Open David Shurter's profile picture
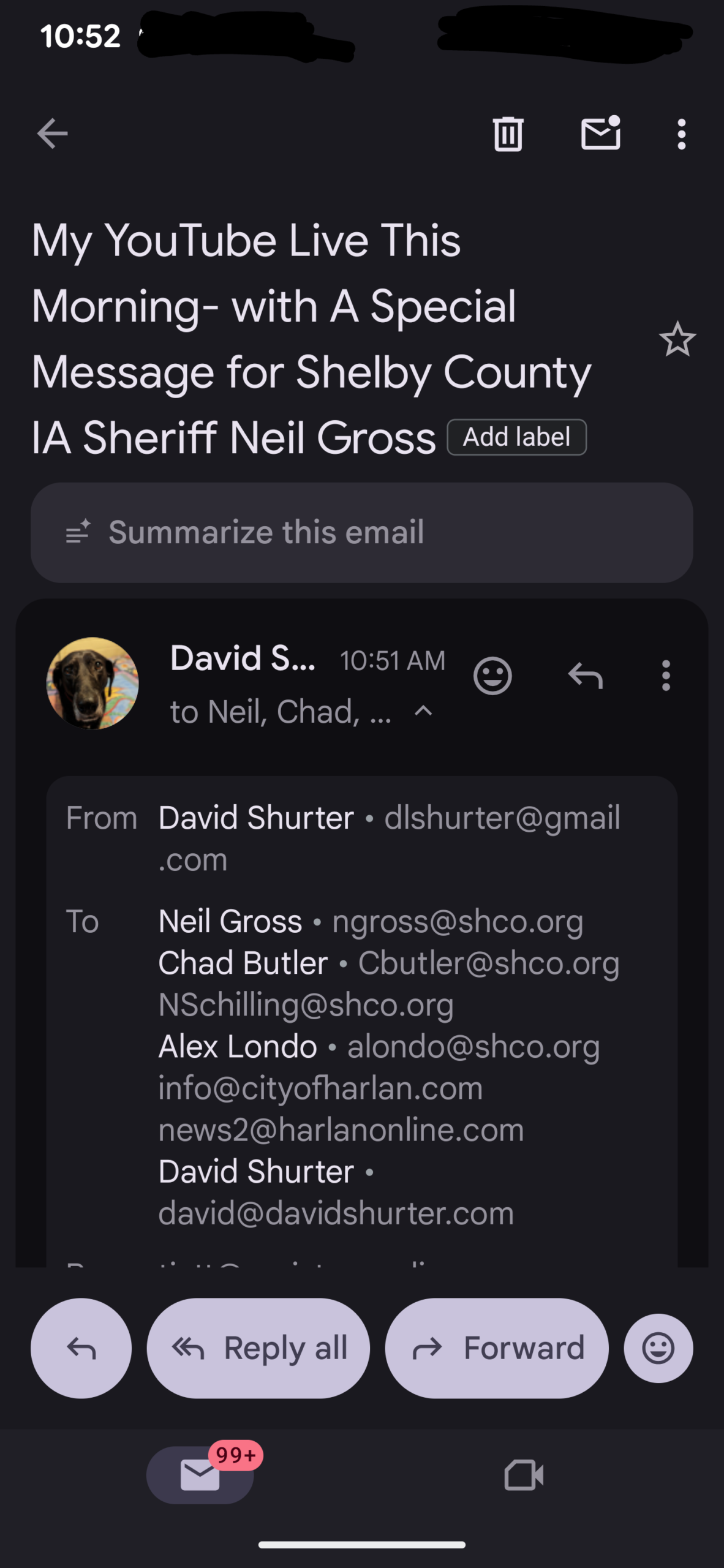 click(x=92, y=683)
